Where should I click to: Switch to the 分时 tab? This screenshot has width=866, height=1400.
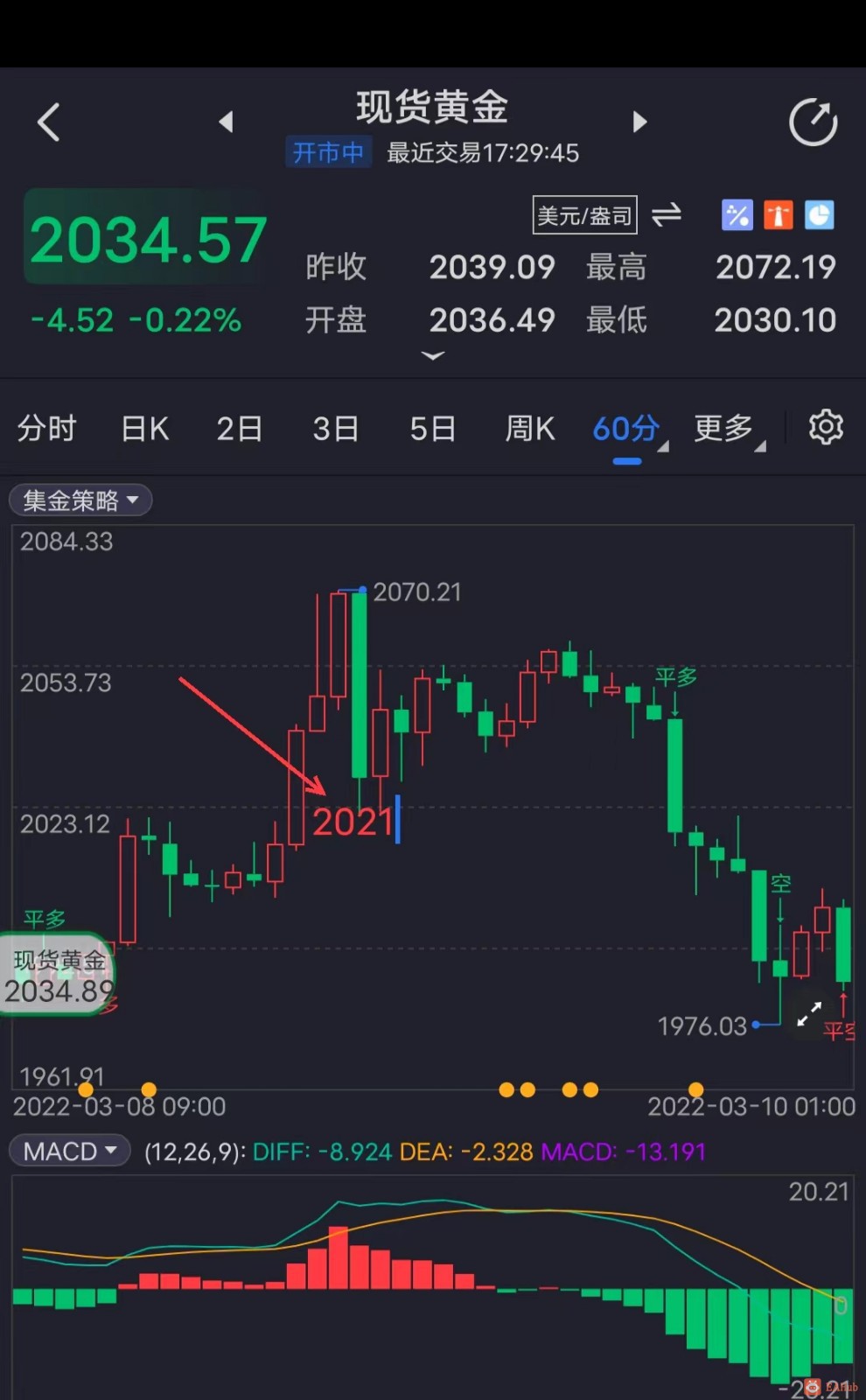45,428
